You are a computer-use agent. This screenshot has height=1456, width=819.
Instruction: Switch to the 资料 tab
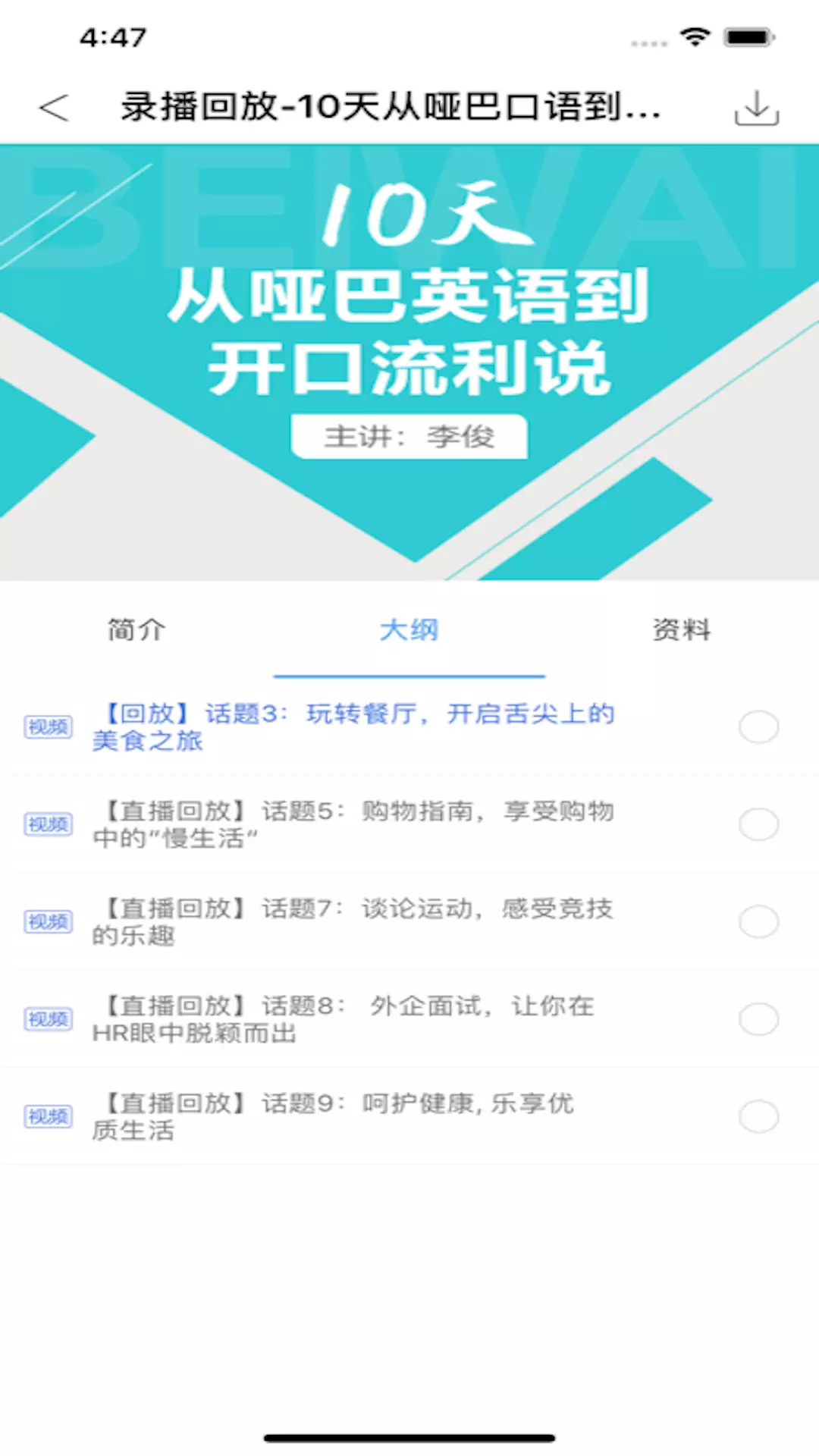coord(682,629)
